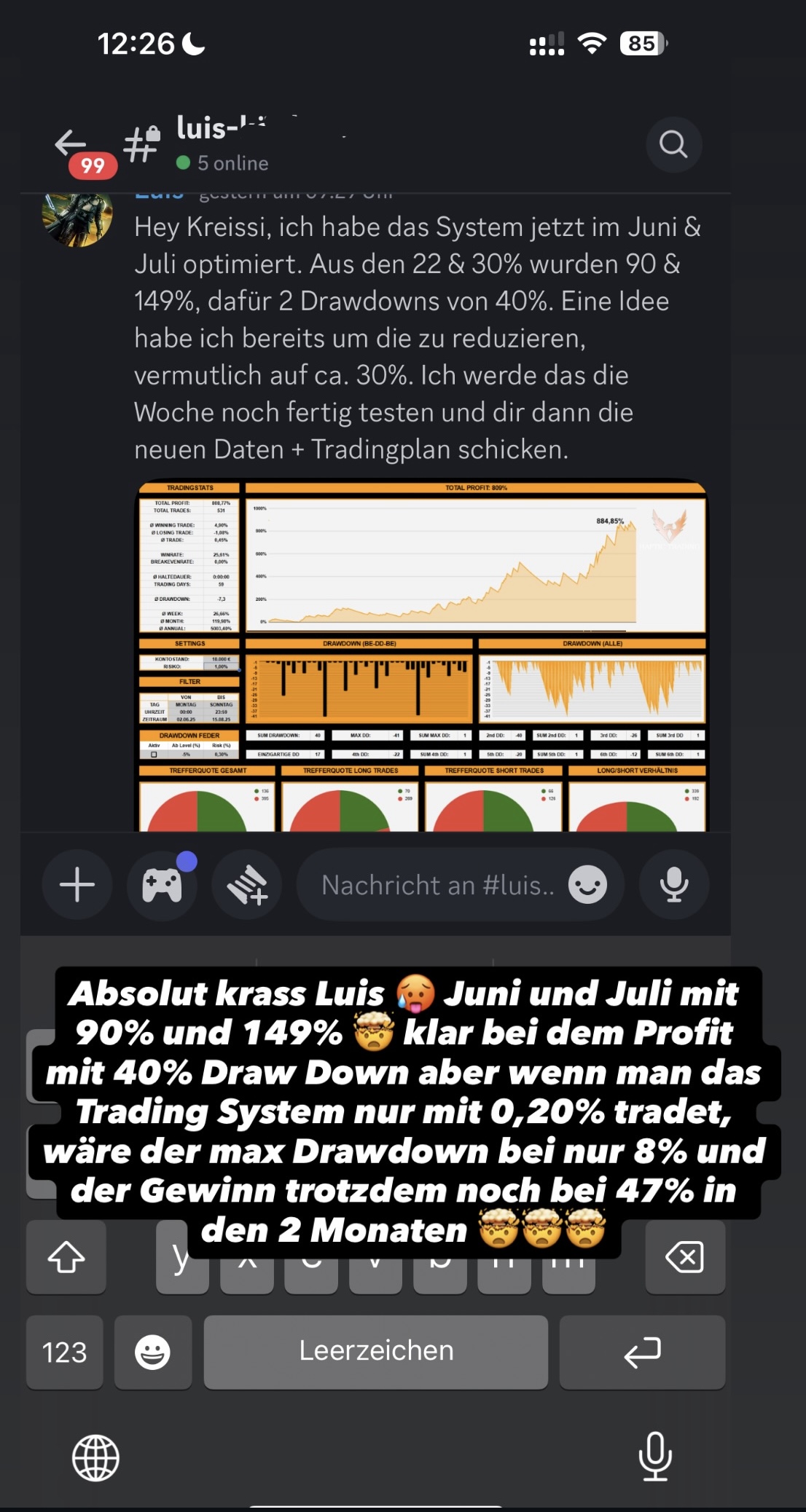Viewport: 806px width, 1512px height.
Task: Open the emoji picker in message field
Action: [587, 885]
